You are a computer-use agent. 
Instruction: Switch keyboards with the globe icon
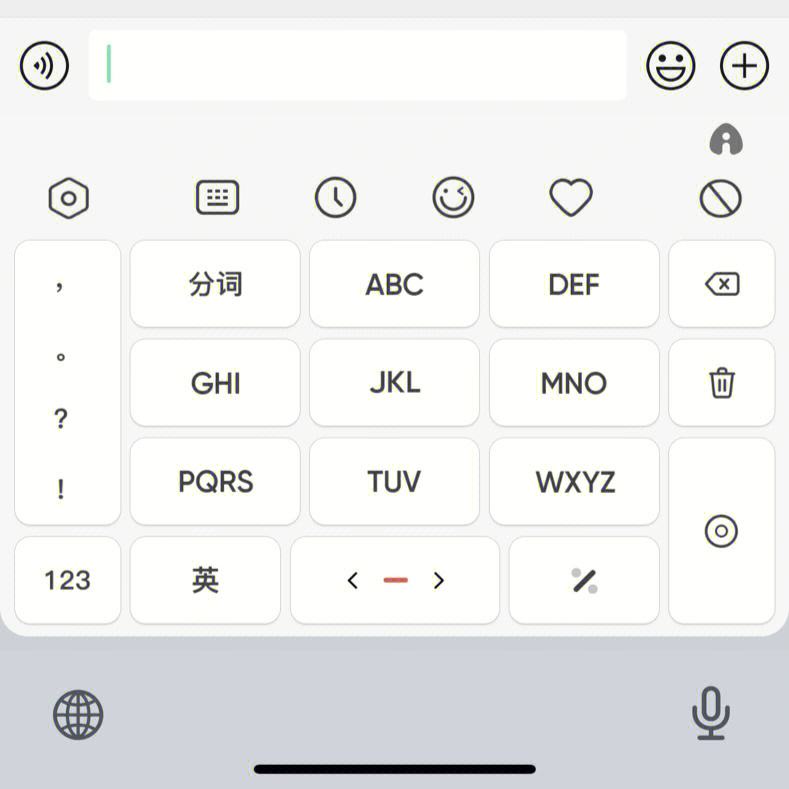point(78,715)
